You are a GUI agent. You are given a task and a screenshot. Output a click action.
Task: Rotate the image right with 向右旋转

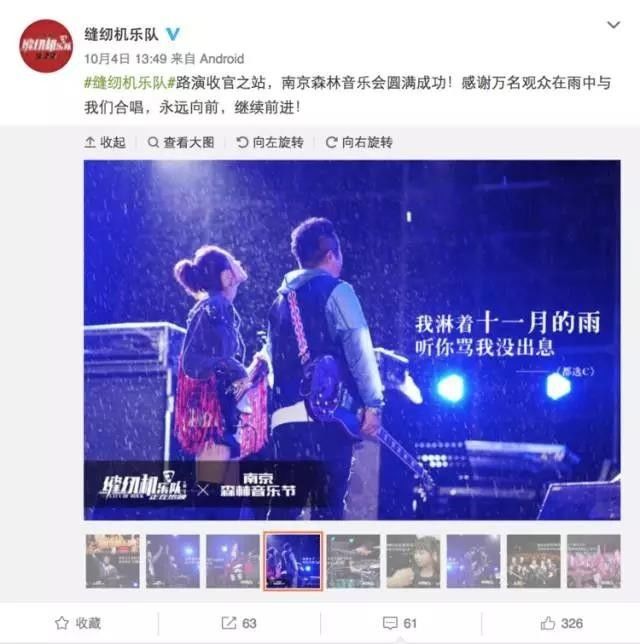click(x=359, y=143)
